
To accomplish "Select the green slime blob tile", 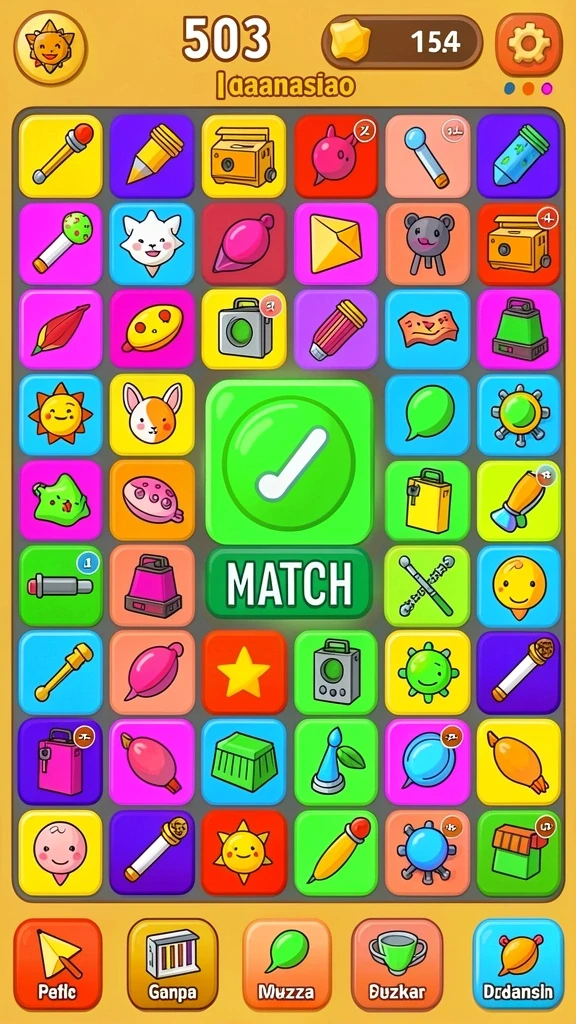I will [60, 500].
